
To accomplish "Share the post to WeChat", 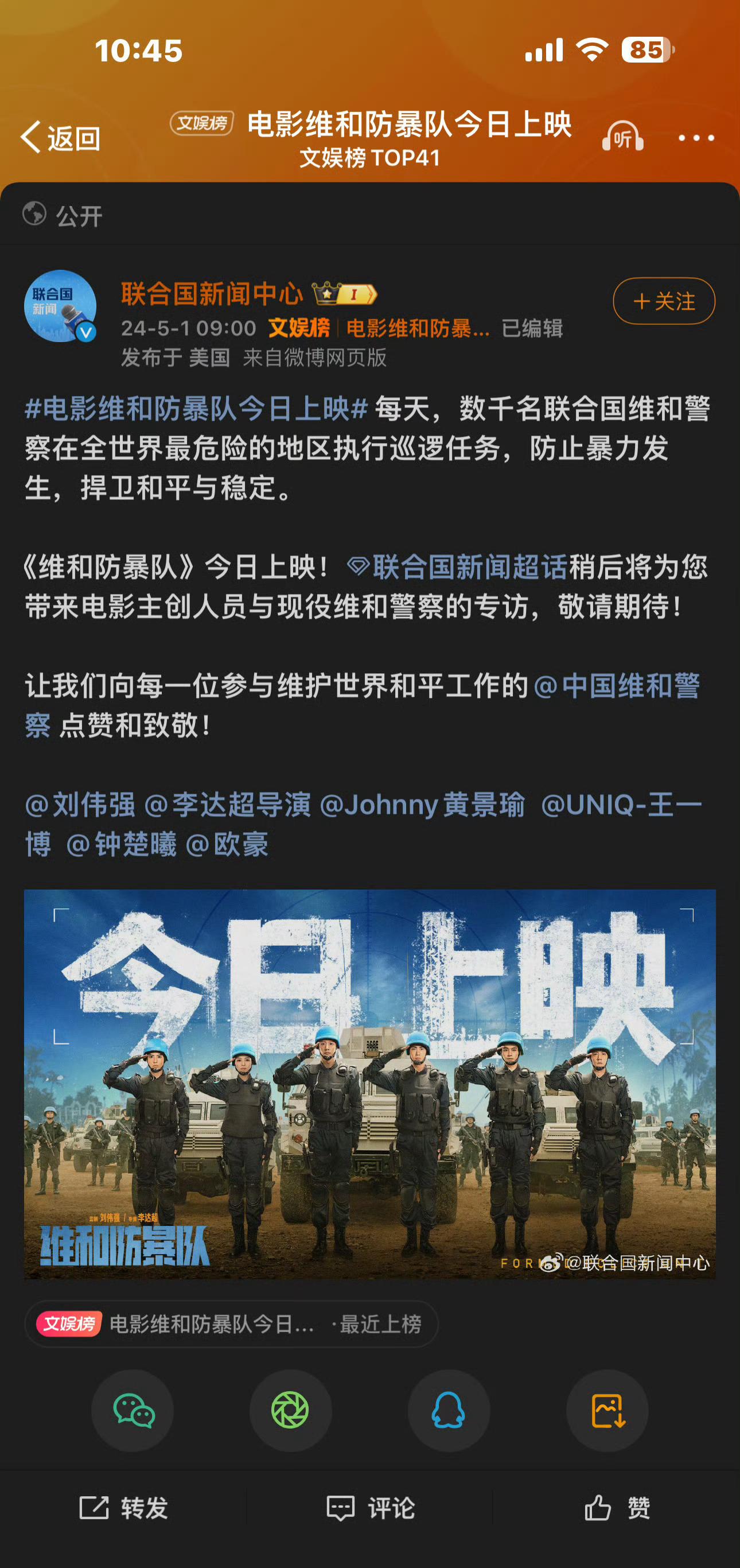I will 133,1410.
